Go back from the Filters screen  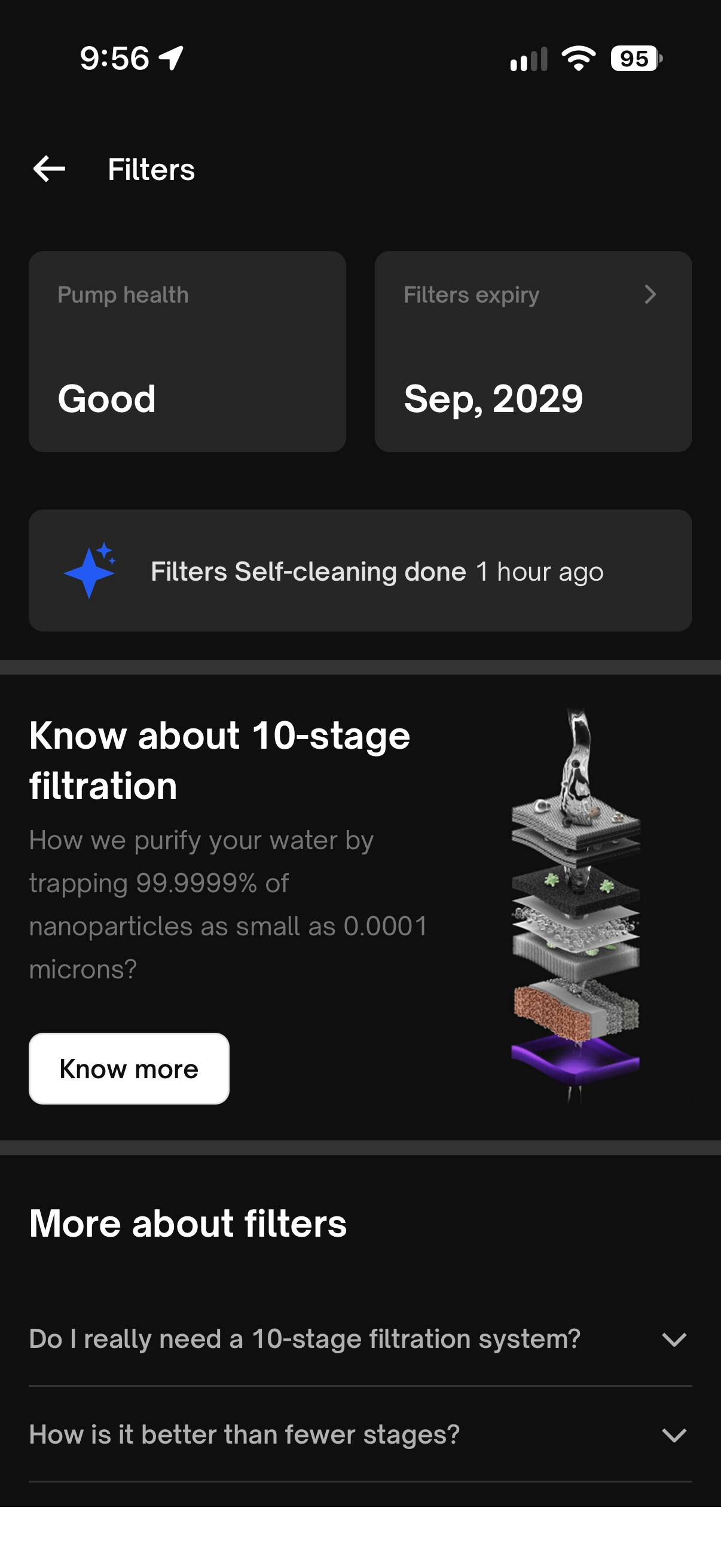(49, 169)
